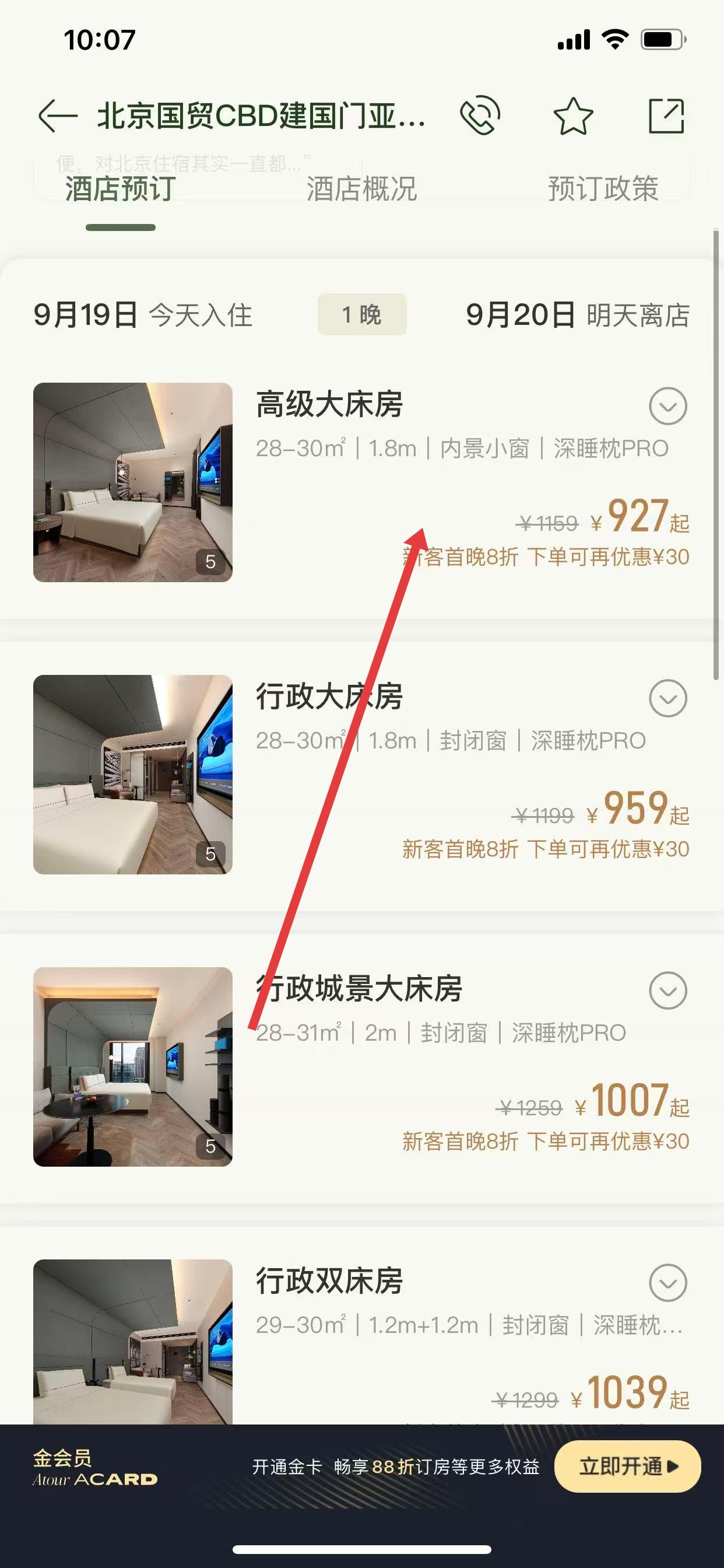Change the 9月20日 check-out date
Screen dimensions: 724x1568
577,314
